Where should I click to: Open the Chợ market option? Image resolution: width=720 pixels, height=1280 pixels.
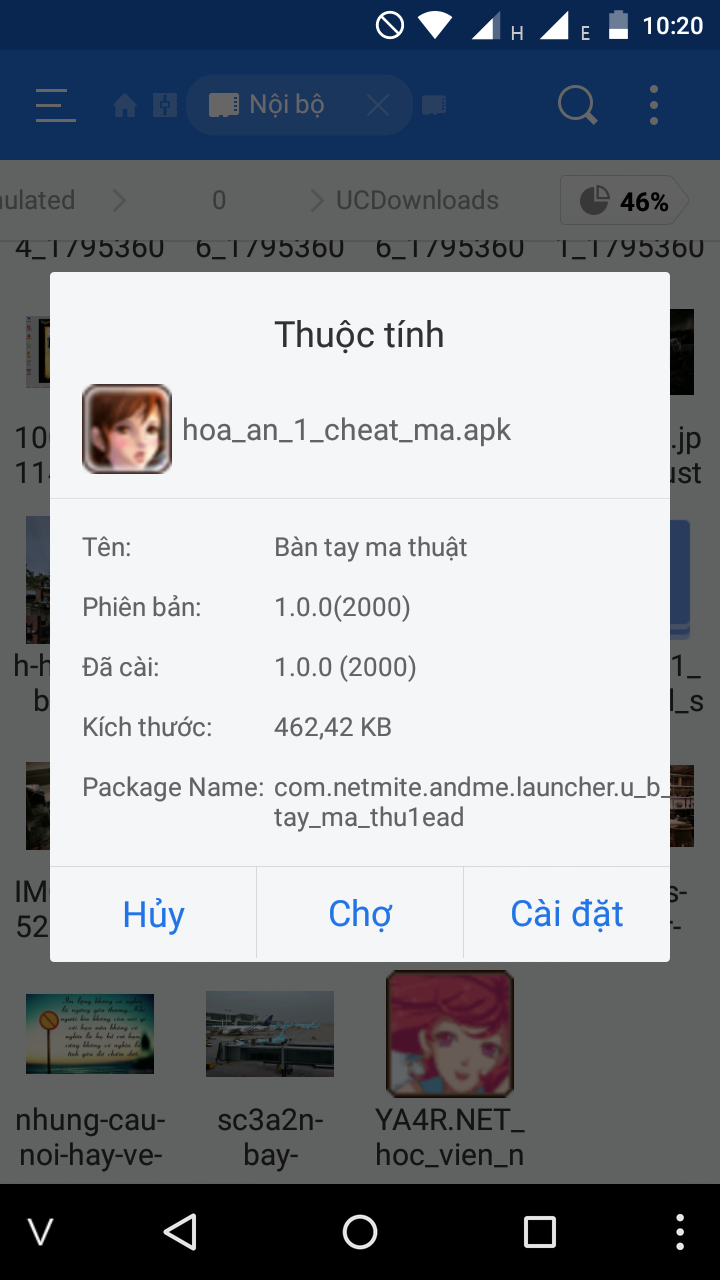coord(360,914)
